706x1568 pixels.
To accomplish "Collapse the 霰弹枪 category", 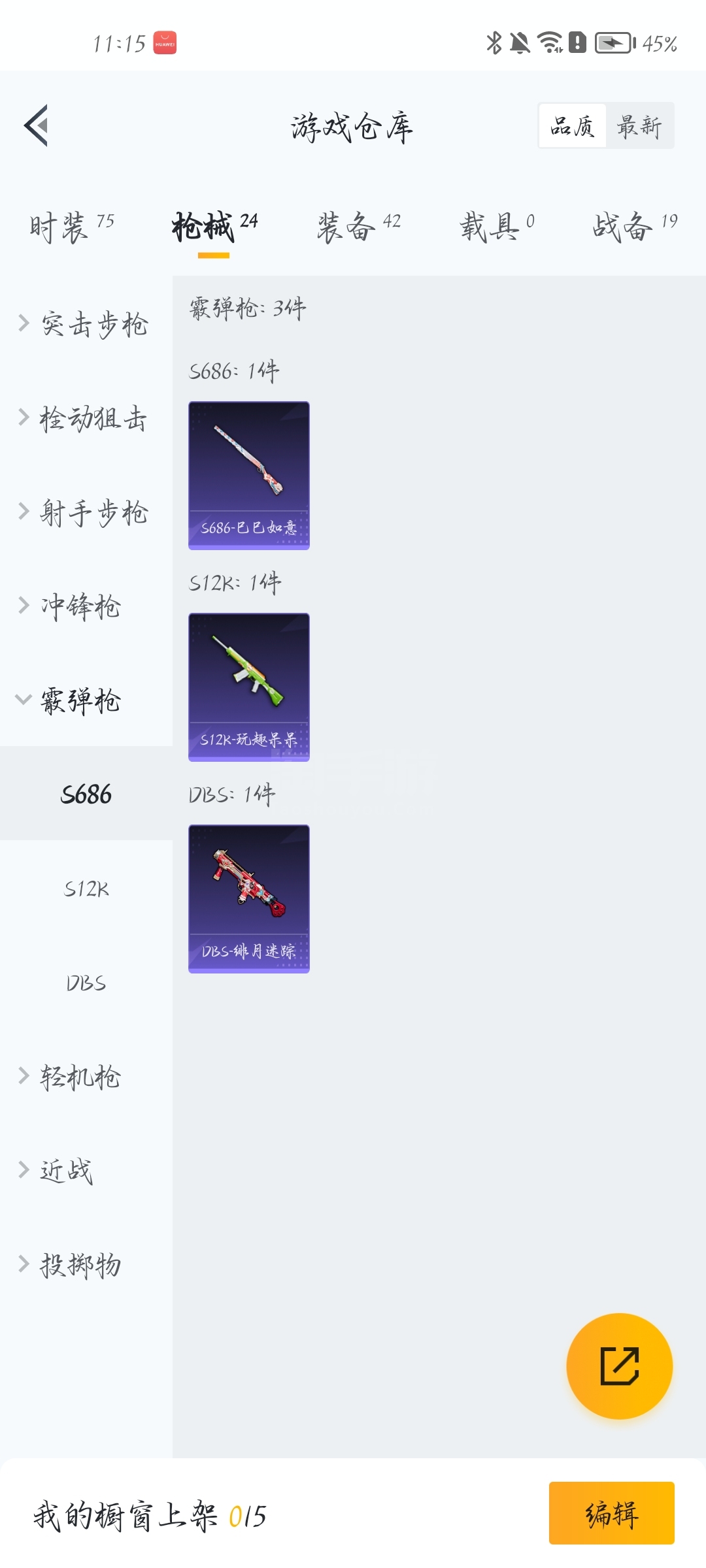I will pos(86,700).
